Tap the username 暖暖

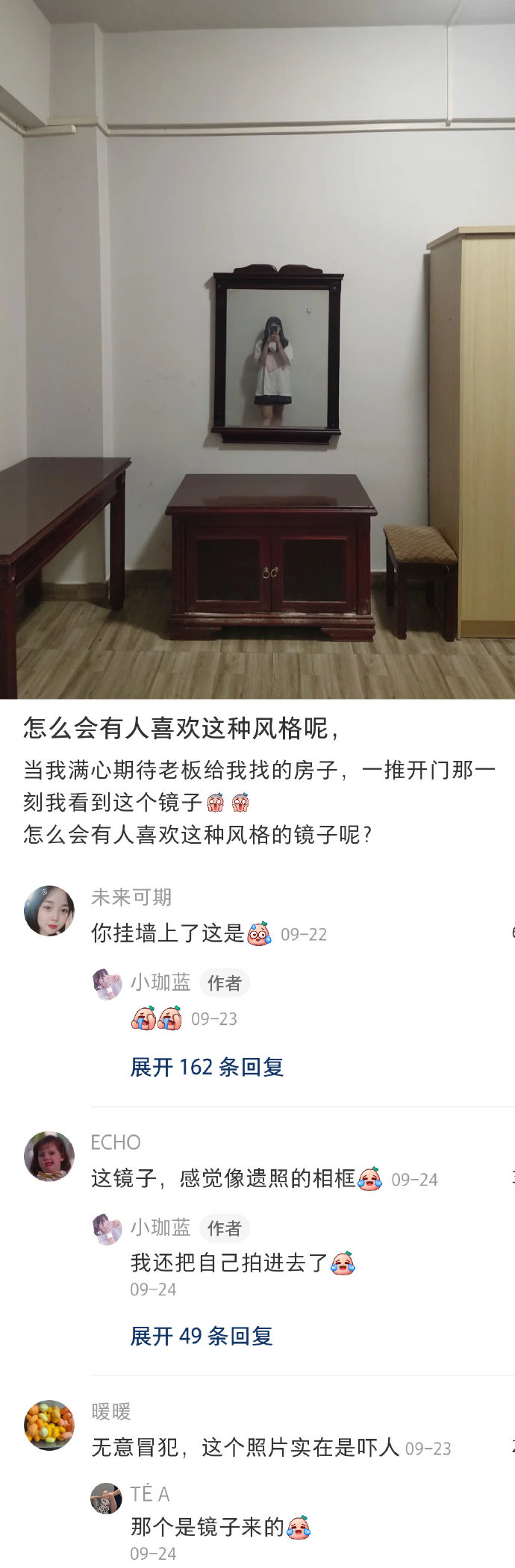111,1412
